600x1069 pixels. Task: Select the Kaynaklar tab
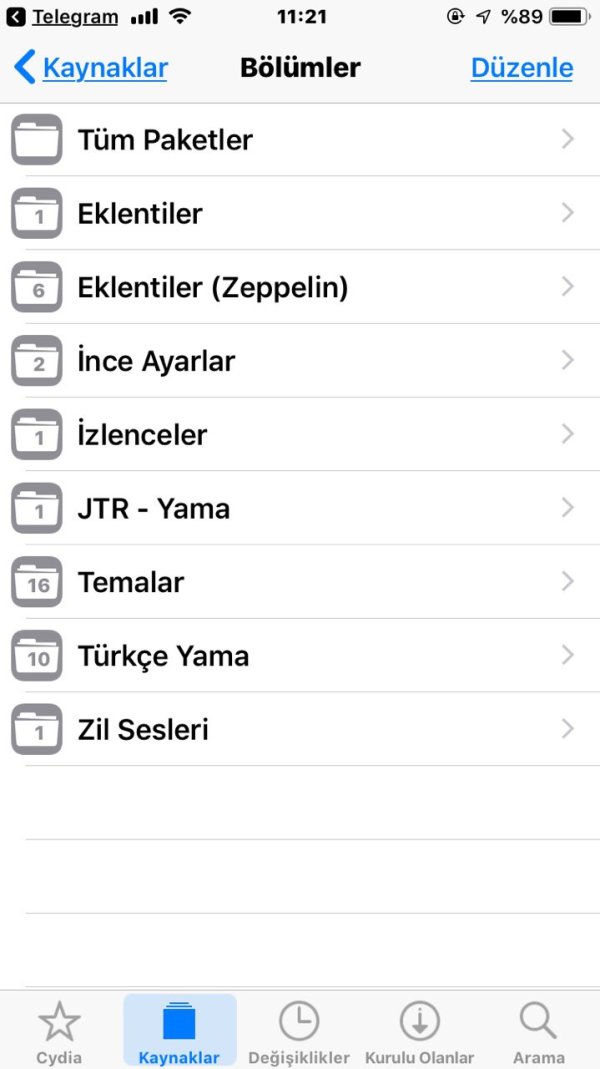pos(179,1032)
